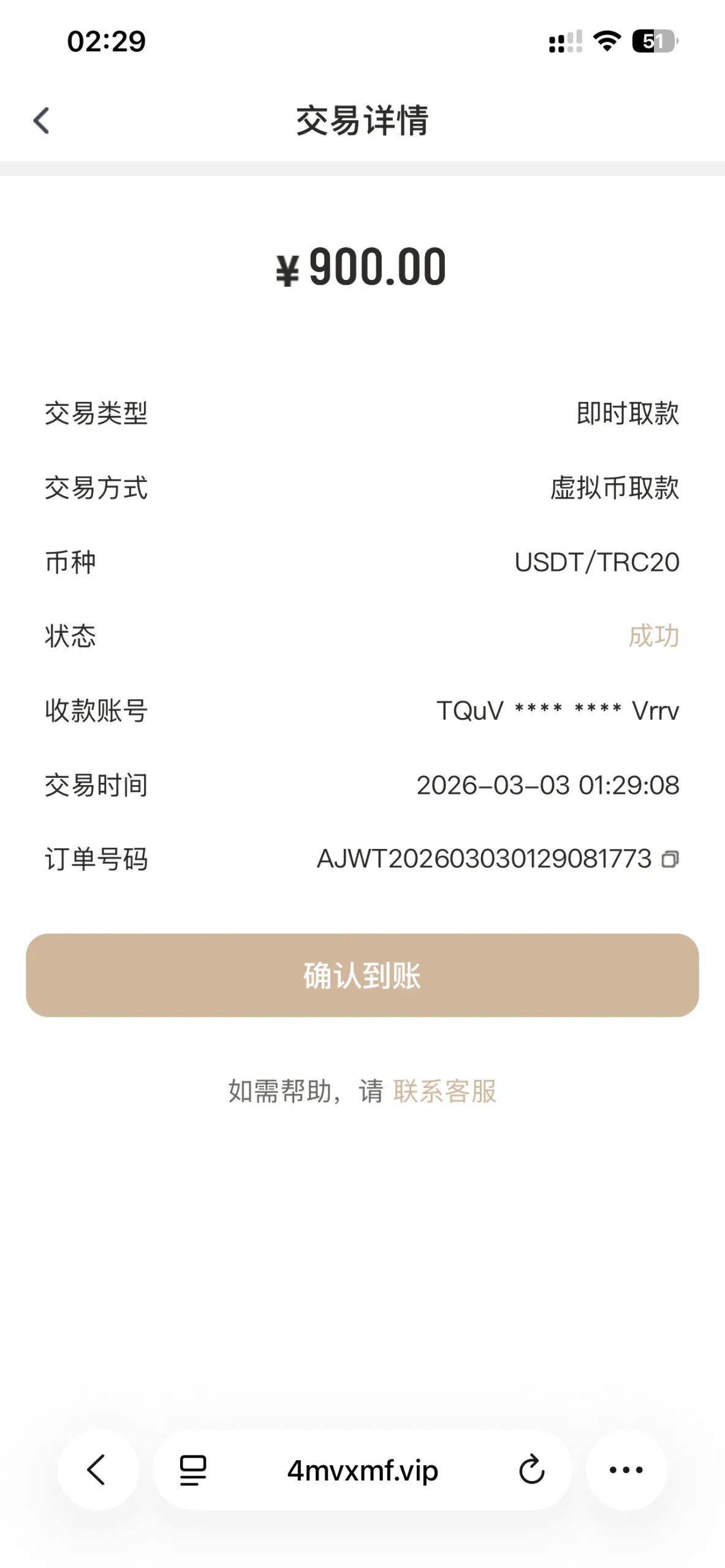Open the browser's three-dot more menu
Viewport: 725px width, 1568px height.
click(x=626, y=1469)
